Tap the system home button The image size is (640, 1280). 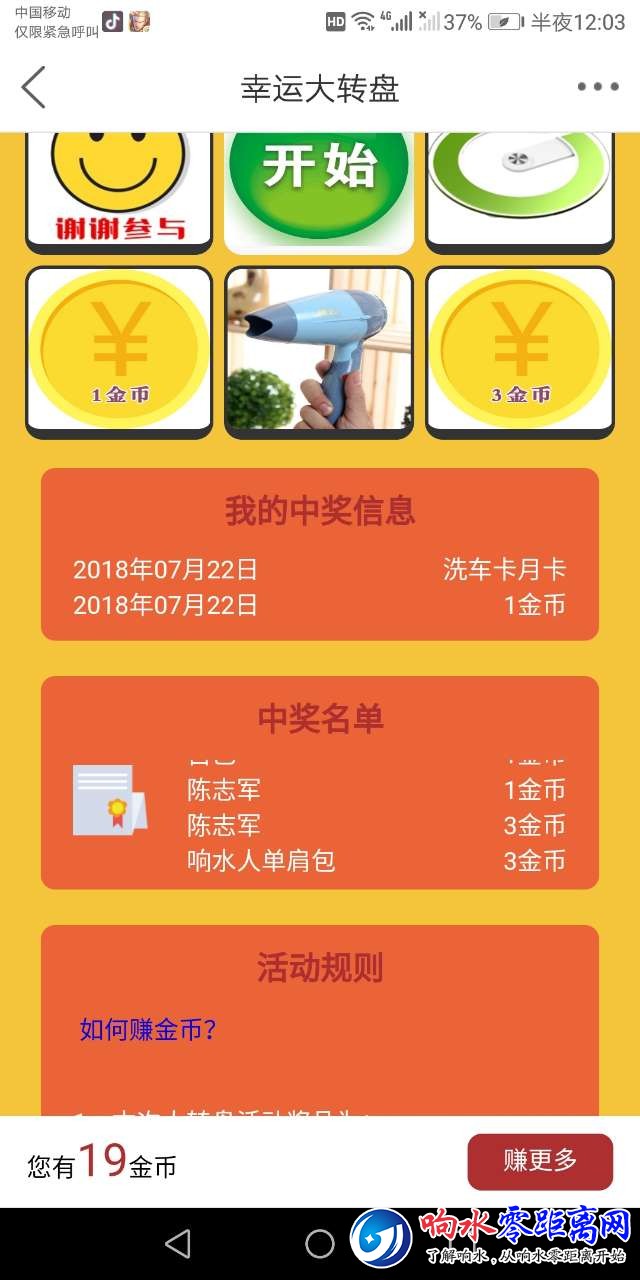coord(320,1243)
